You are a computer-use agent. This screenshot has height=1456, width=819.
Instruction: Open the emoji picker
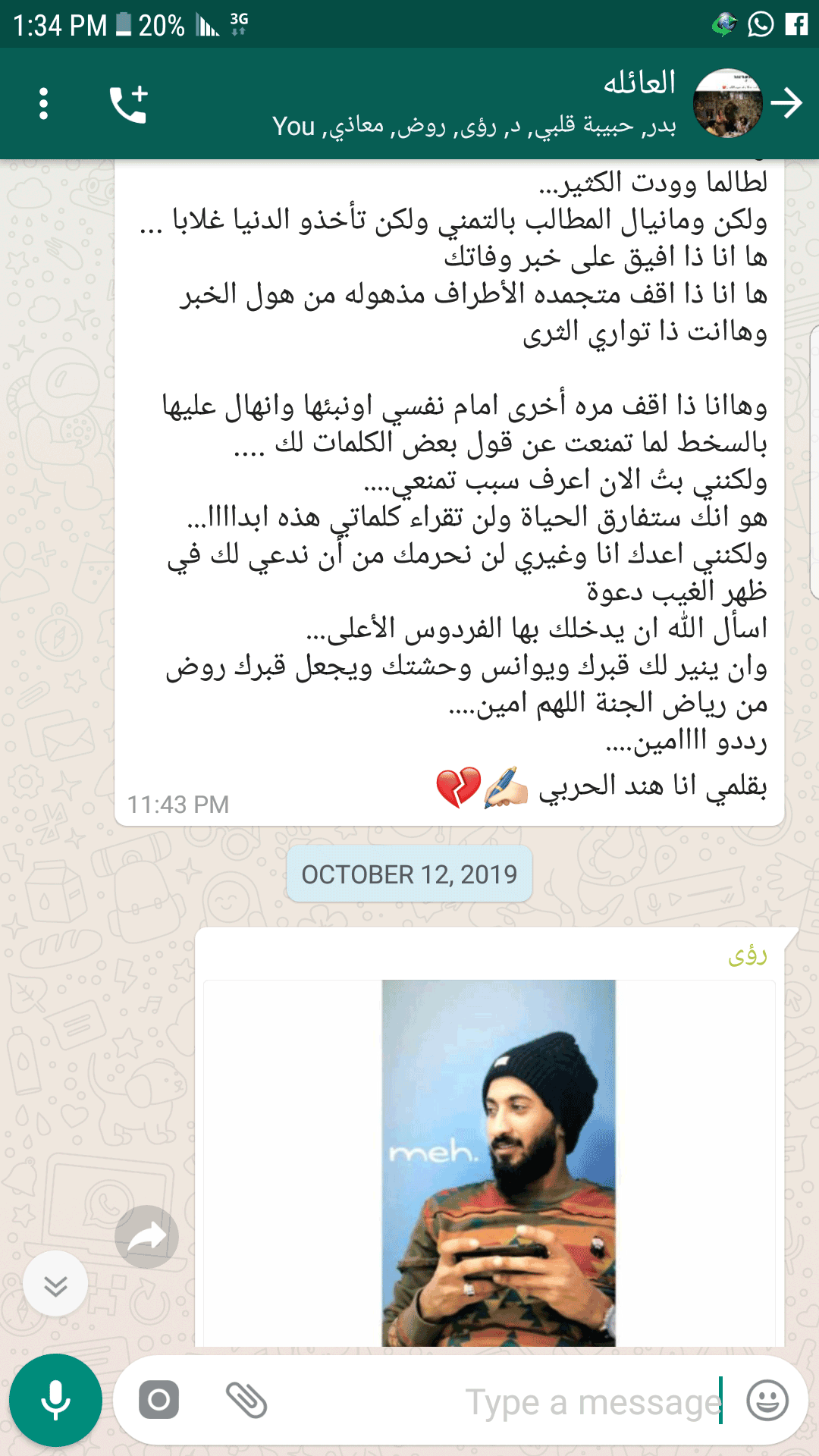coord(767,1401)
